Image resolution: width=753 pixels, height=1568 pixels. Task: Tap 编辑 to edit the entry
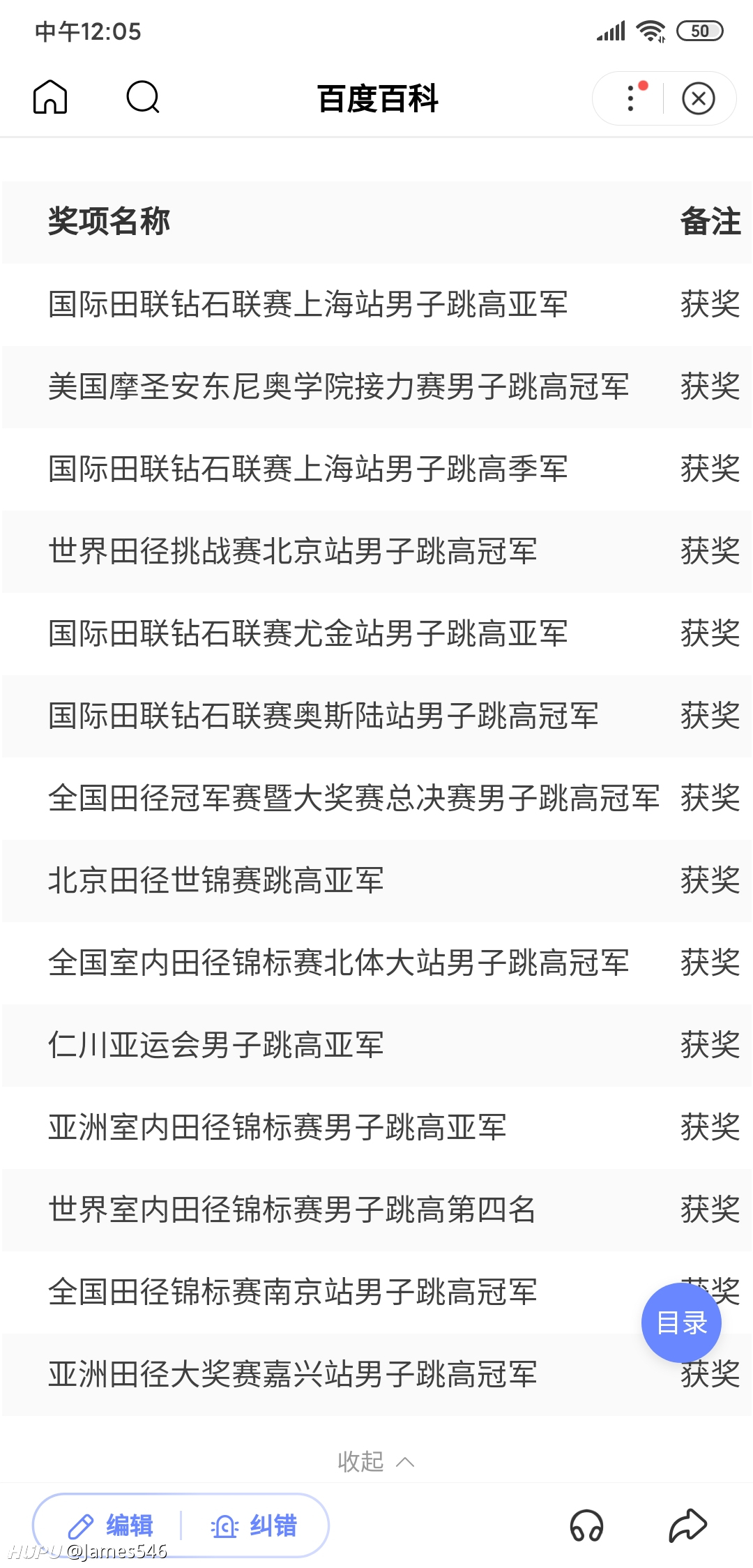coord(110,1525)
